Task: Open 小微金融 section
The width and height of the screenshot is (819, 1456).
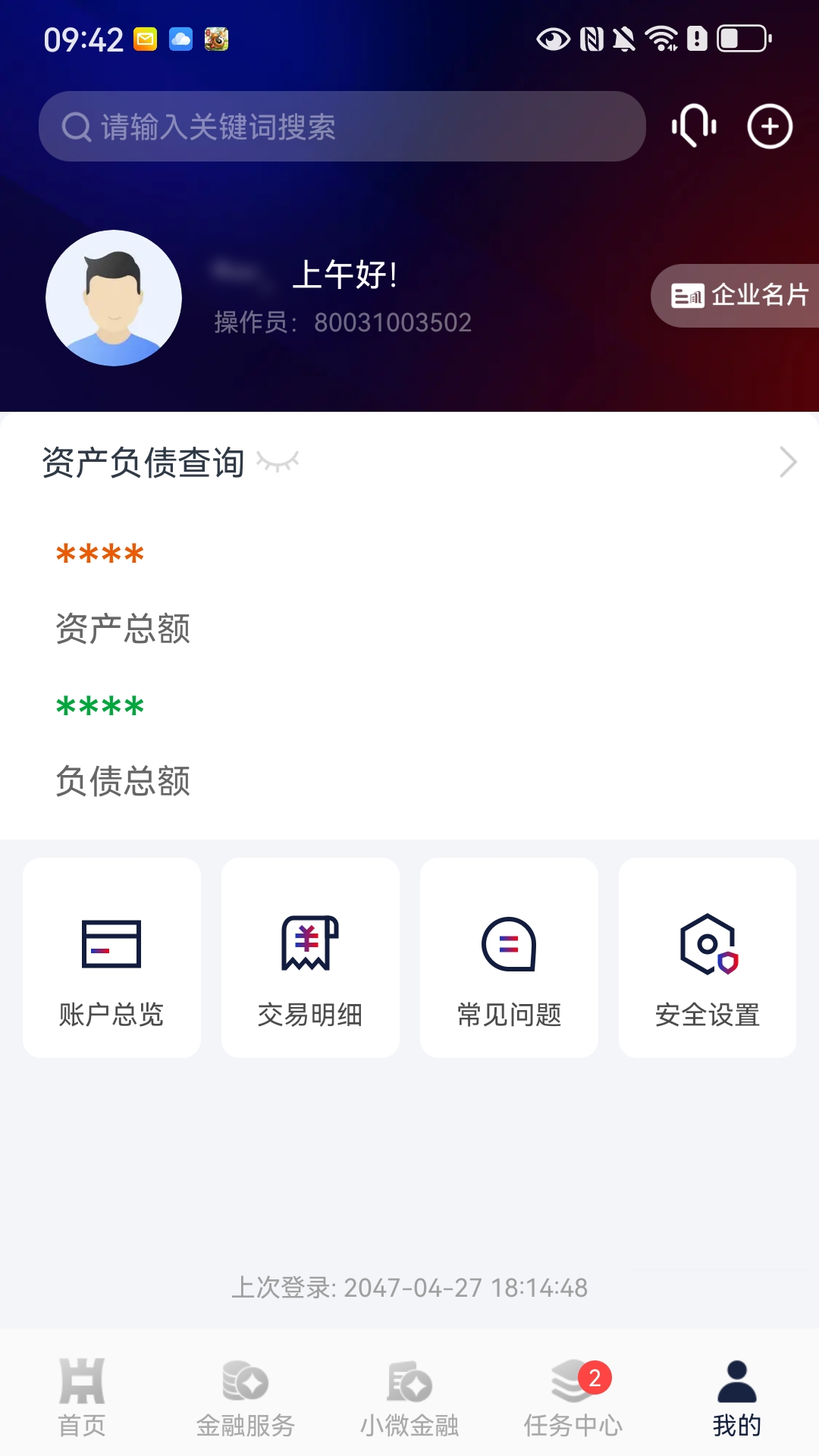Action: pos(409,1399)
